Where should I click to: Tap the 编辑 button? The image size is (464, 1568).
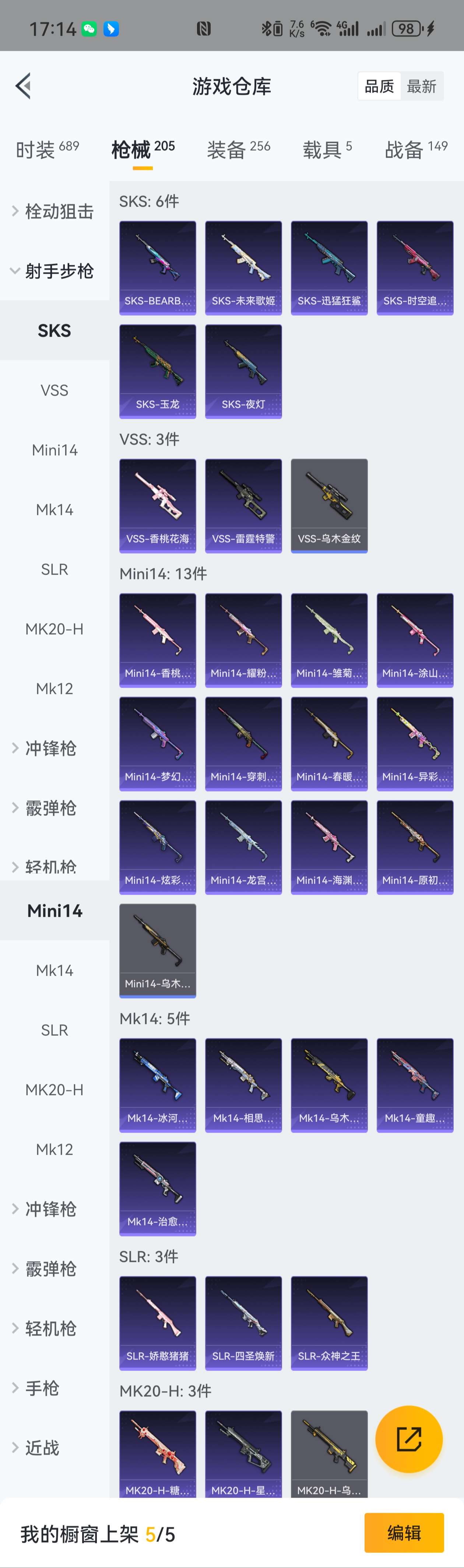point(404,1533)
